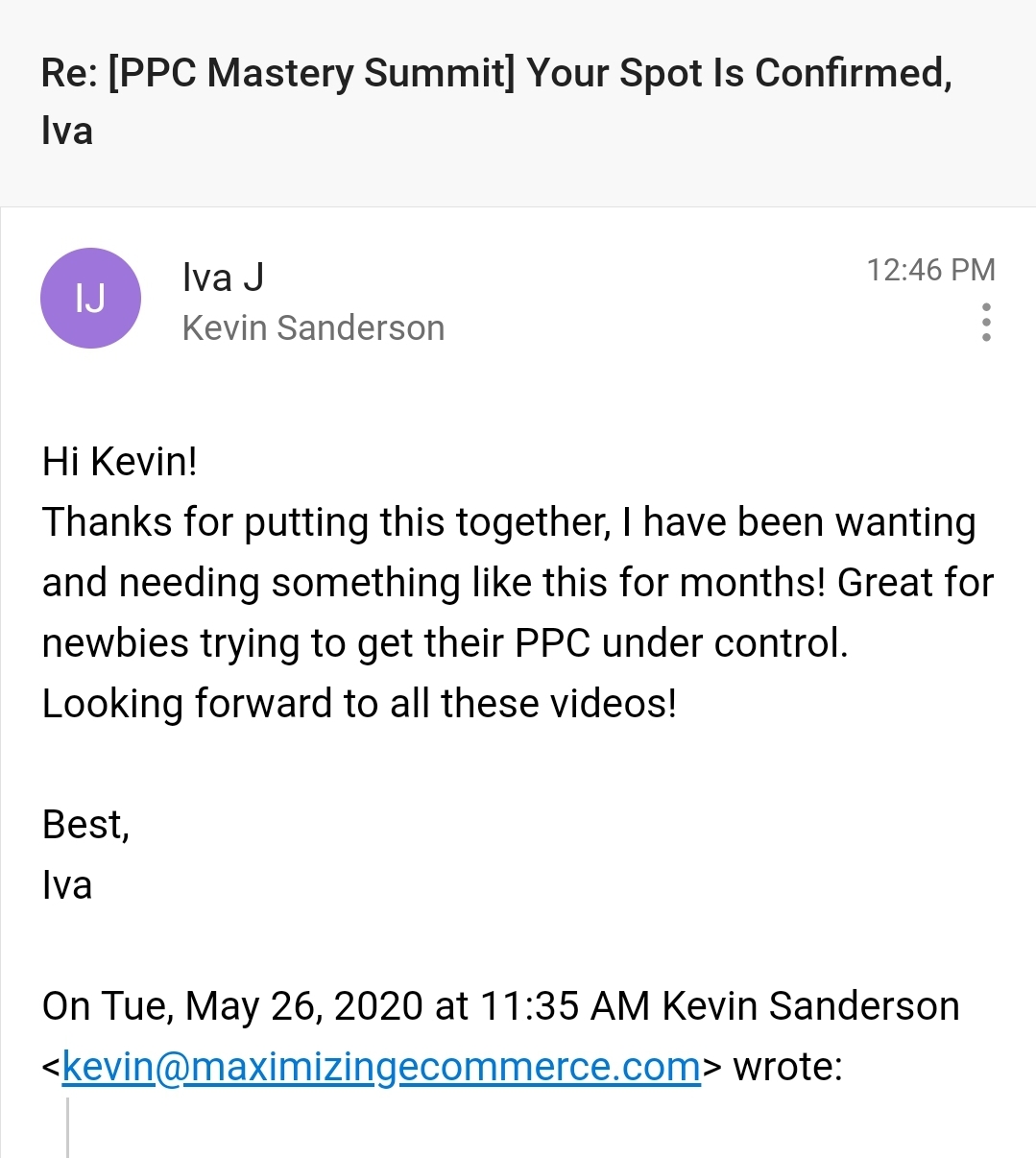The height and width of the screenshot is (1158, 1036).
Task: Open the message overflow menu
Action: coord(985,323)
